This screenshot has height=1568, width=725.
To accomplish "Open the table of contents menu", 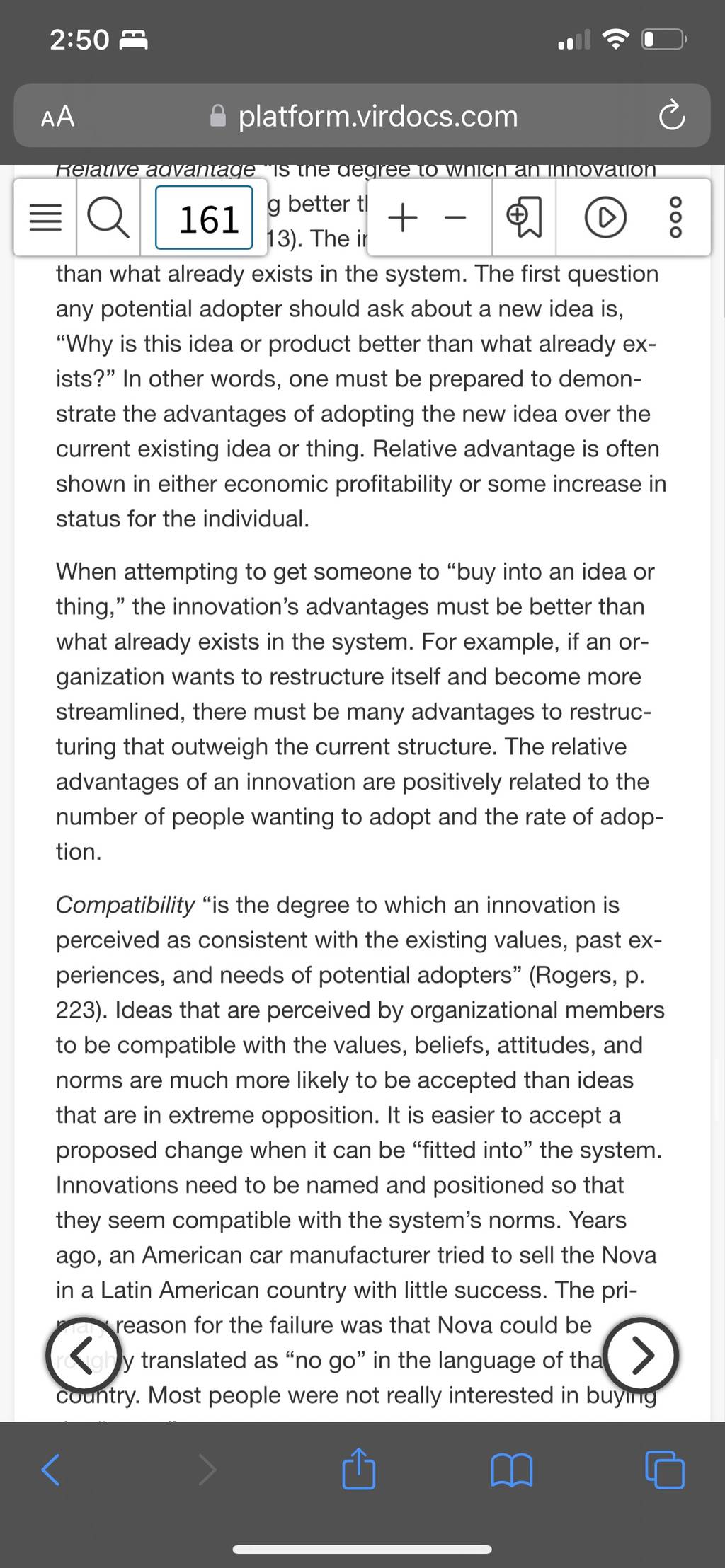I will click(45, 218).
